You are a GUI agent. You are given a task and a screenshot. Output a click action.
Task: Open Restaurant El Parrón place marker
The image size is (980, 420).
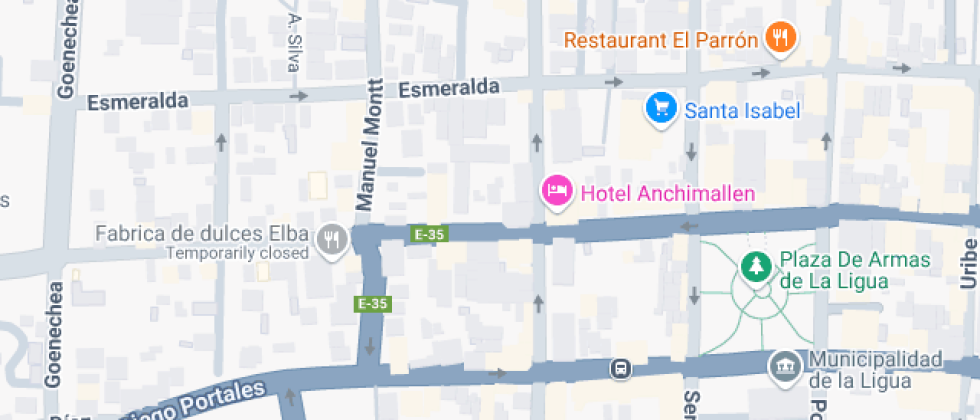coord(780,38)
